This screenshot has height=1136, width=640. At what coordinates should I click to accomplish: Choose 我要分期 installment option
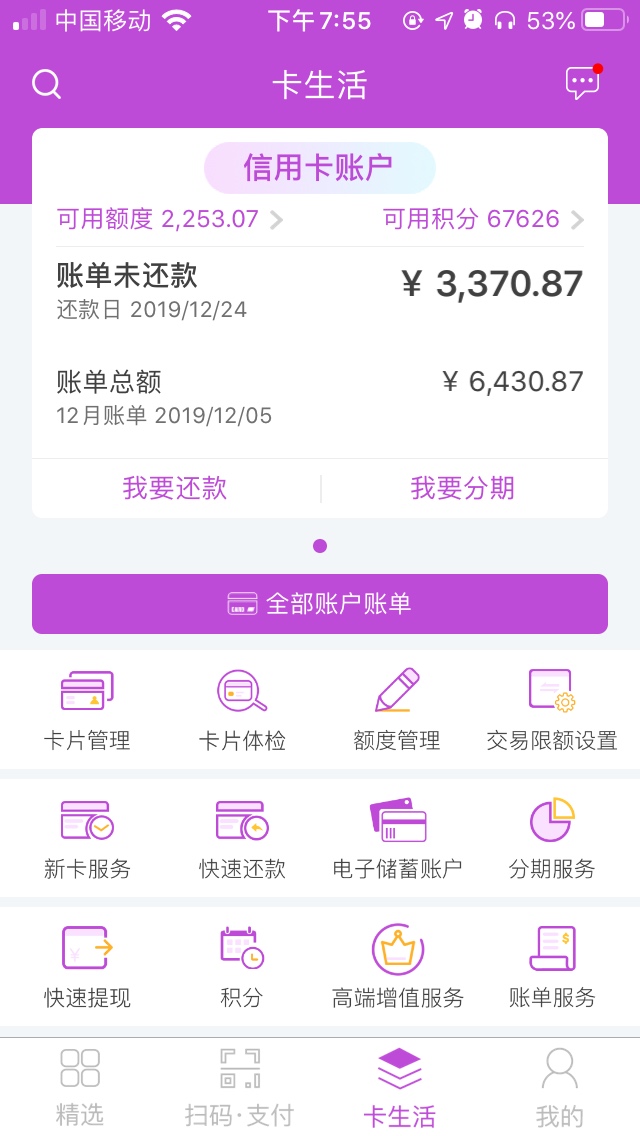[x=462, y=488]
